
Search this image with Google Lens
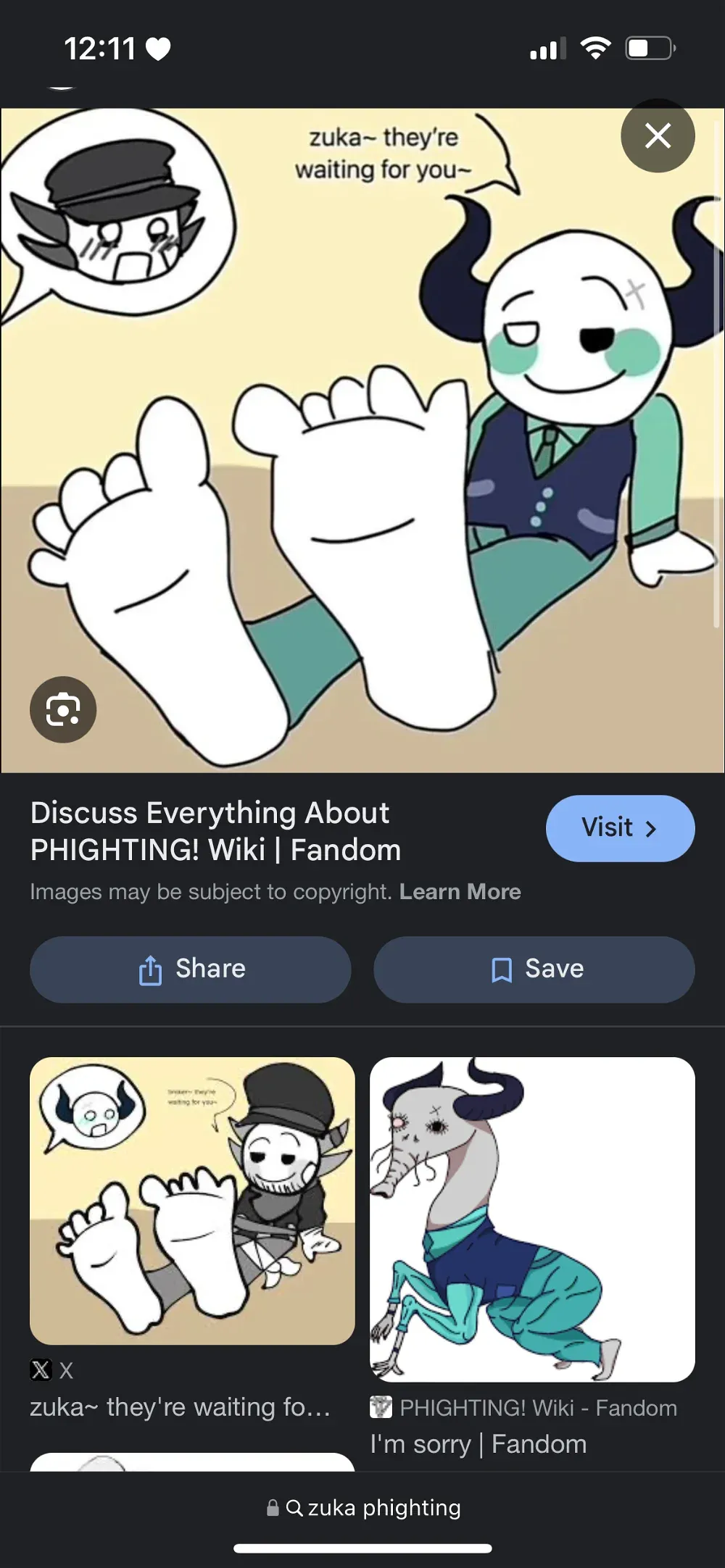(x=63, y=709)
